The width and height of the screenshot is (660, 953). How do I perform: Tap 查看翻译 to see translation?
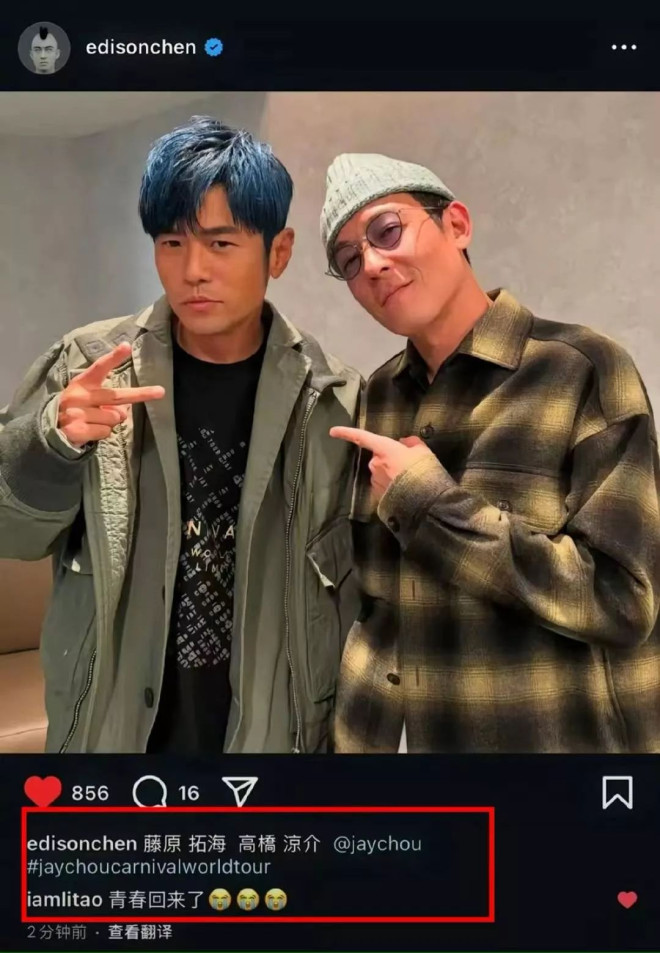point(140,932)
